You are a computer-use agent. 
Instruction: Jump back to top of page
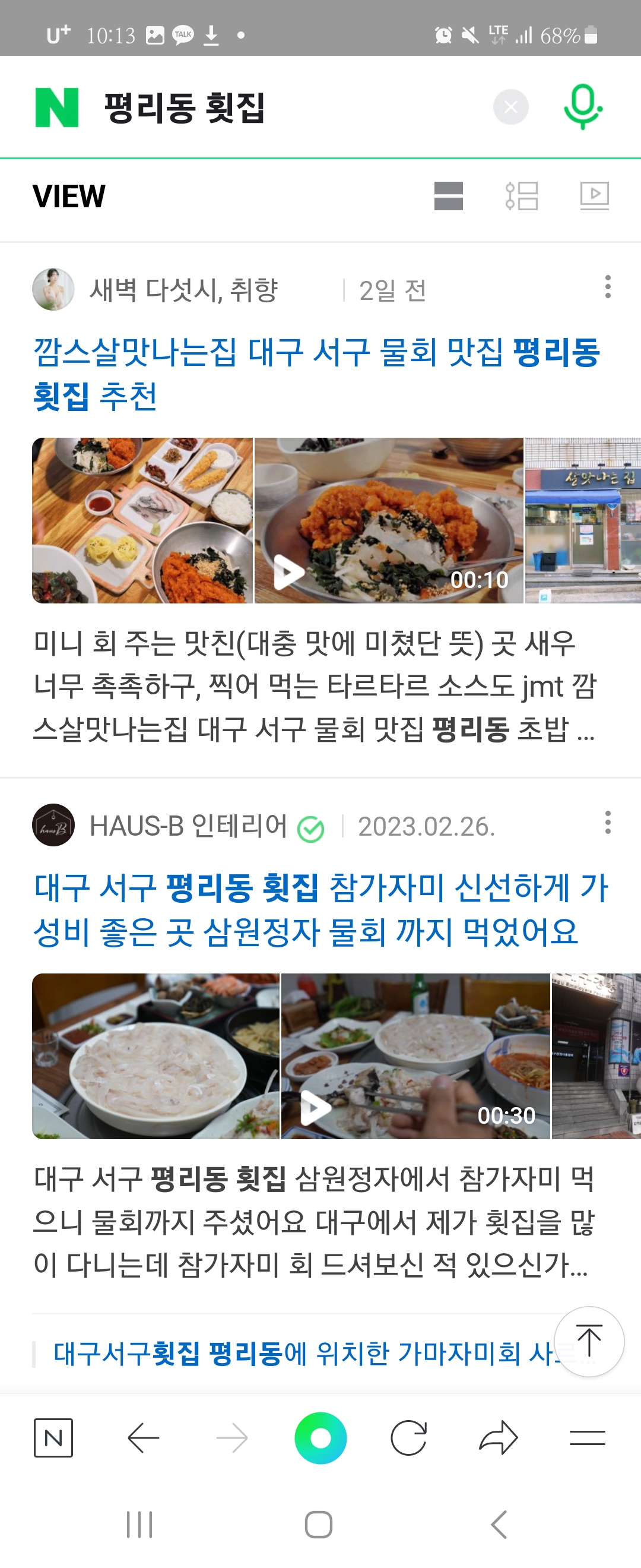pyautogui.click(x=589, y=1341)
